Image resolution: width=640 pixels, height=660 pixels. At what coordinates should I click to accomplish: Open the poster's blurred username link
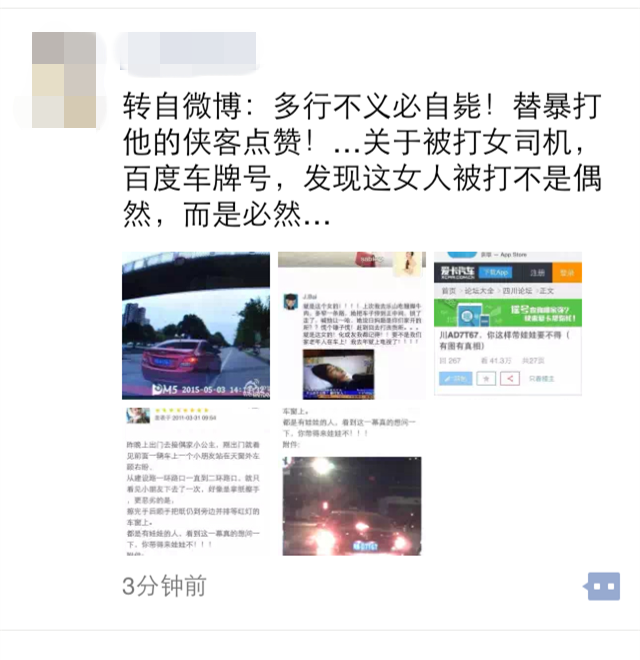(187, 52)
